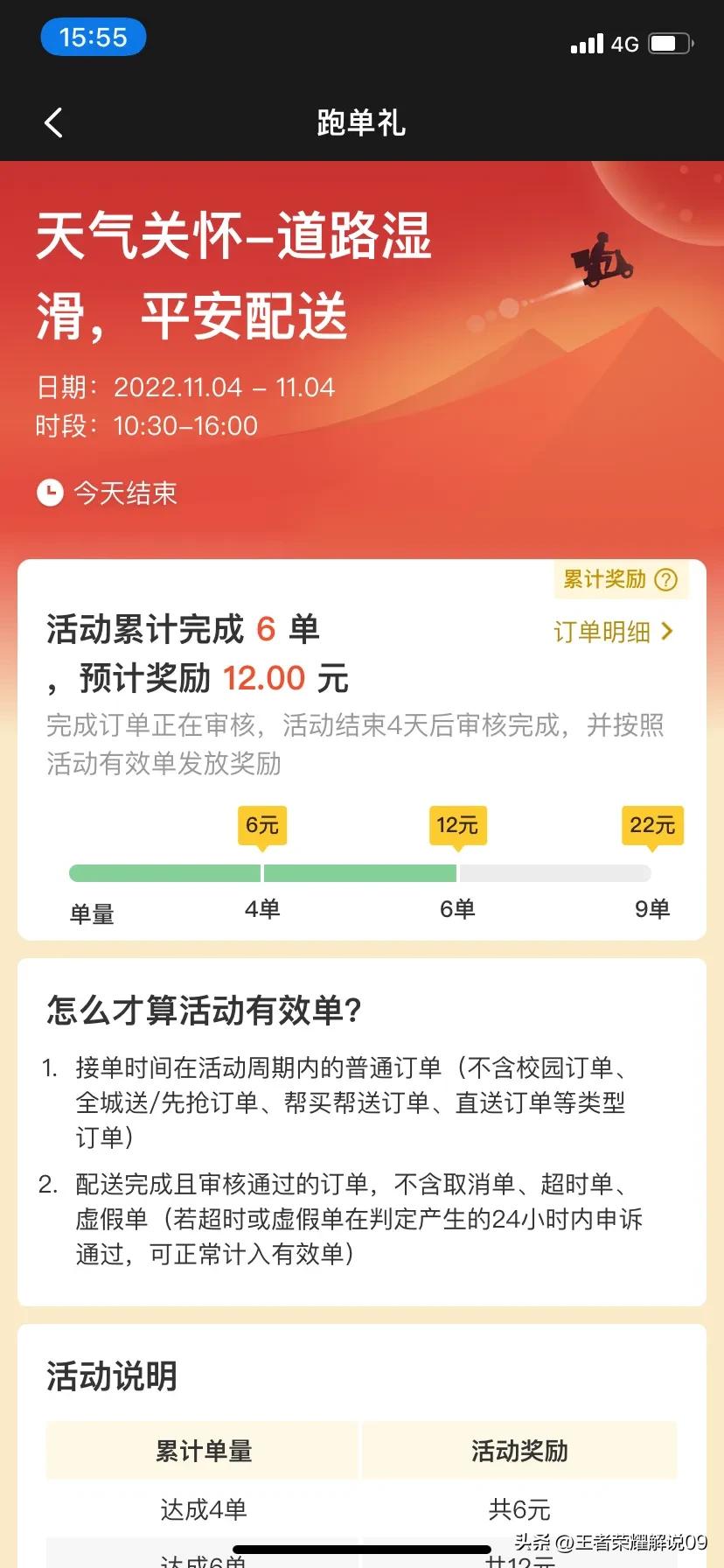Viewport: 724px width, 1568px height.
Task: Tap the 15:55 time bubble
Action: click(93, 37)
